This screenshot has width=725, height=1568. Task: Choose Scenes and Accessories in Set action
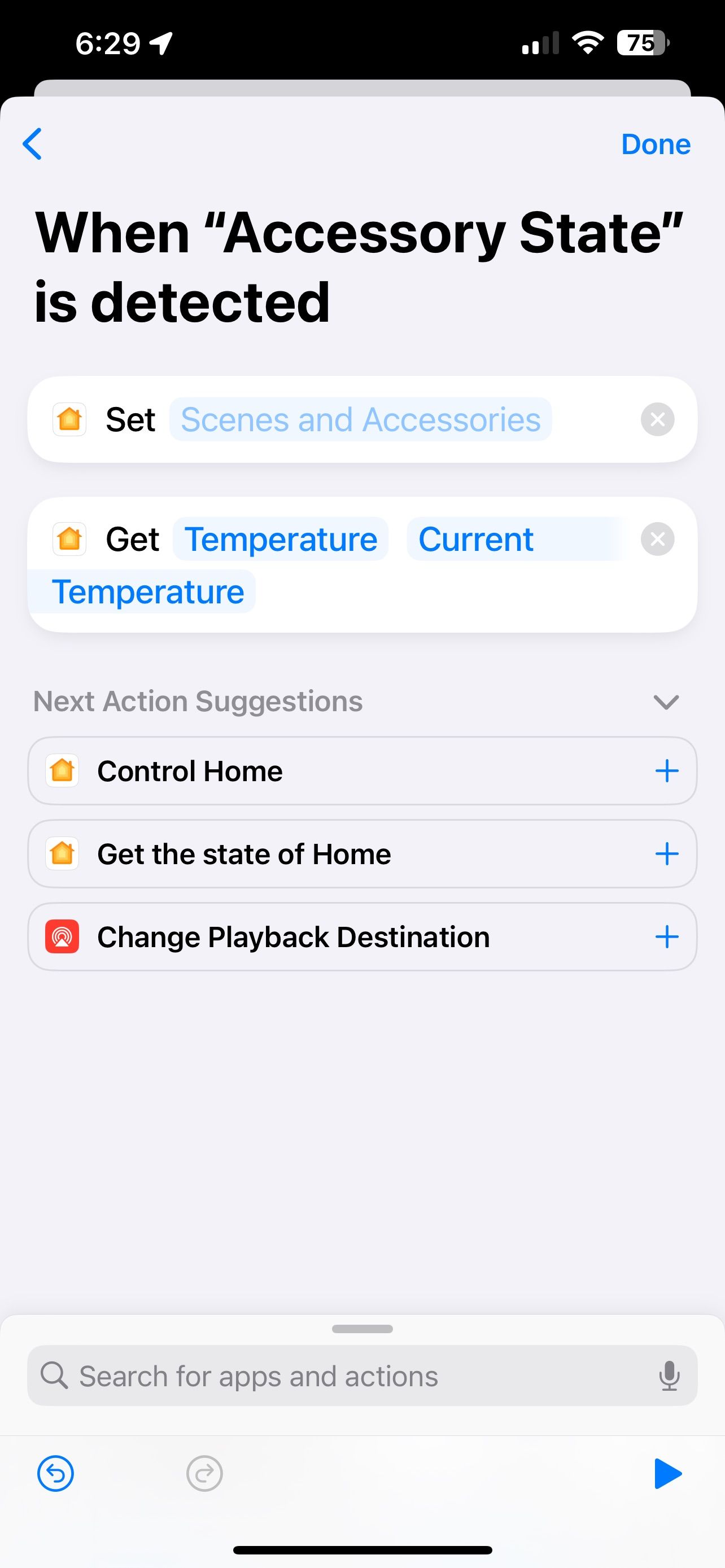[360, 420]
